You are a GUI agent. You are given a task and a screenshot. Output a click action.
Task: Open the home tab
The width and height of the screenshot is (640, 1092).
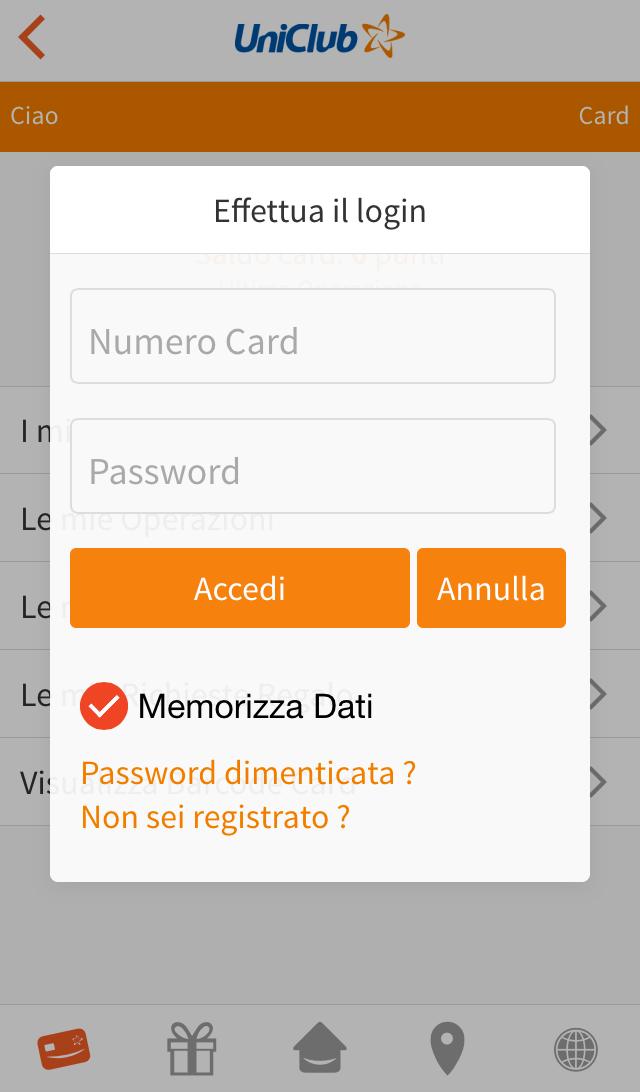(320, 1050)
